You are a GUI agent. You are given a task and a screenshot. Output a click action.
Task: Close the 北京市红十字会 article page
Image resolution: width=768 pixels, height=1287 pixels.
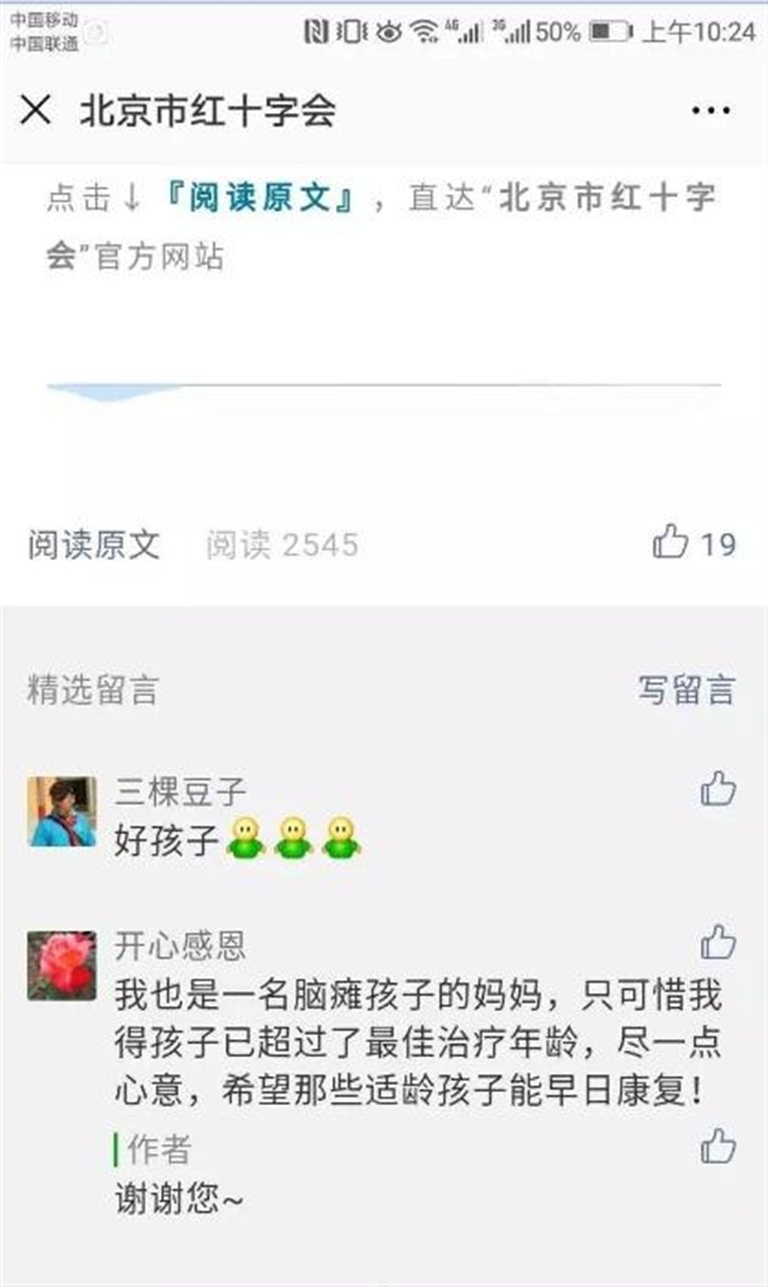(x=36, y=110)
